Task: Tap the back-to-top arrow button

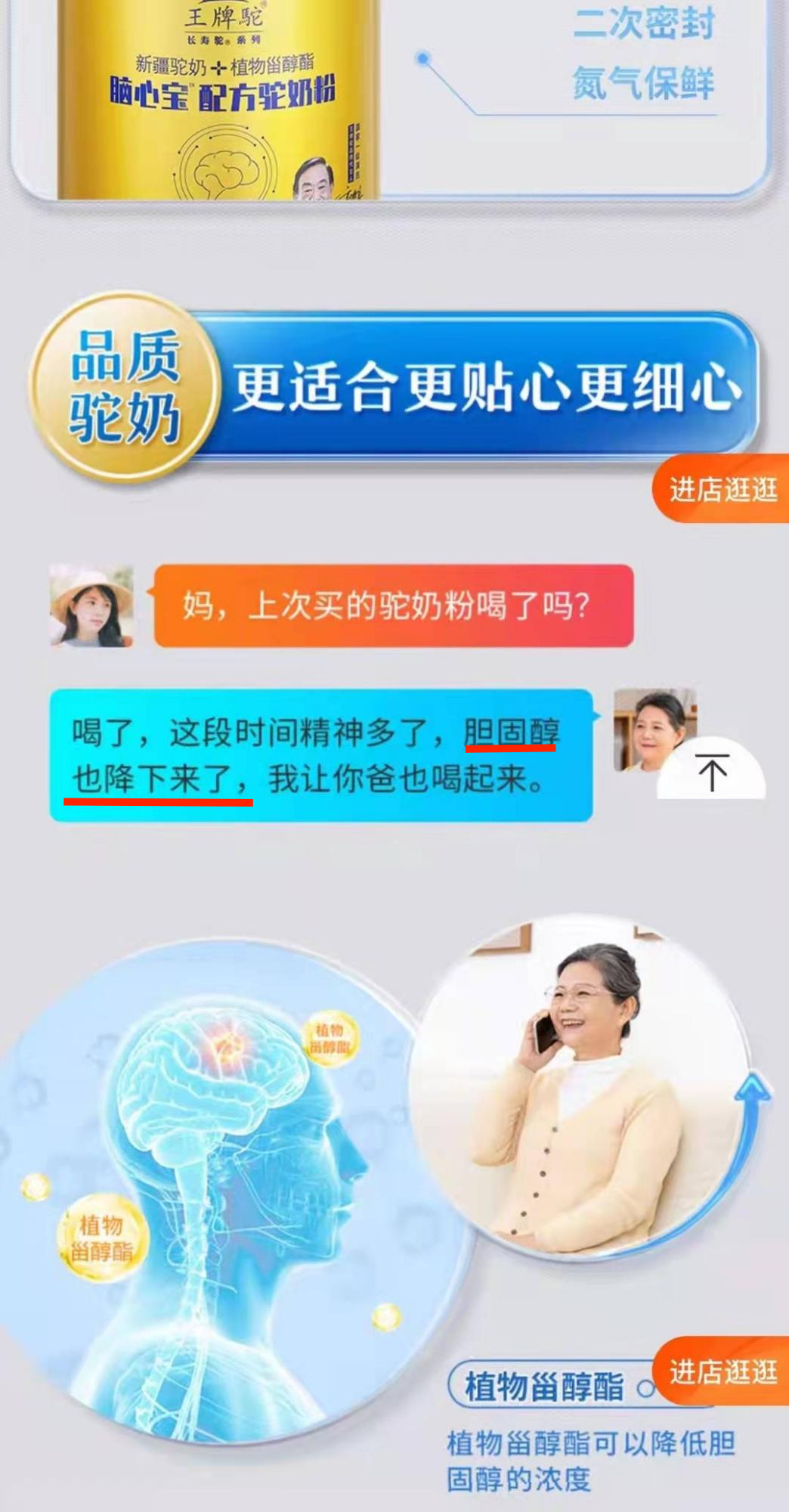Action: 712,771
